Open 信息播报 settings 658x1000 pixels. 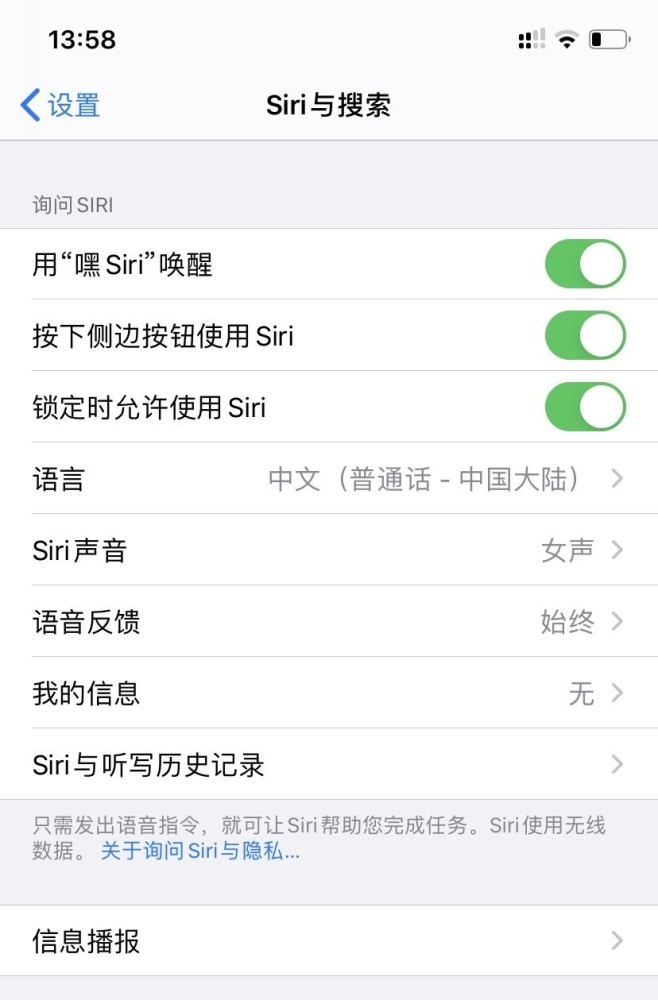tap(329, 941)
